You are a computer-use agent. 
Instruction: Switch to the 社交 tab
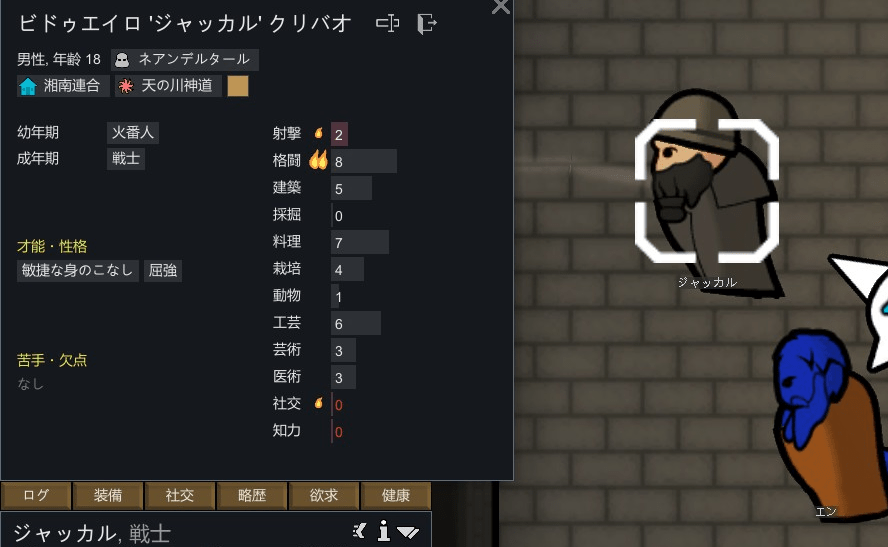pyautogui.click(x=180, y=495)
